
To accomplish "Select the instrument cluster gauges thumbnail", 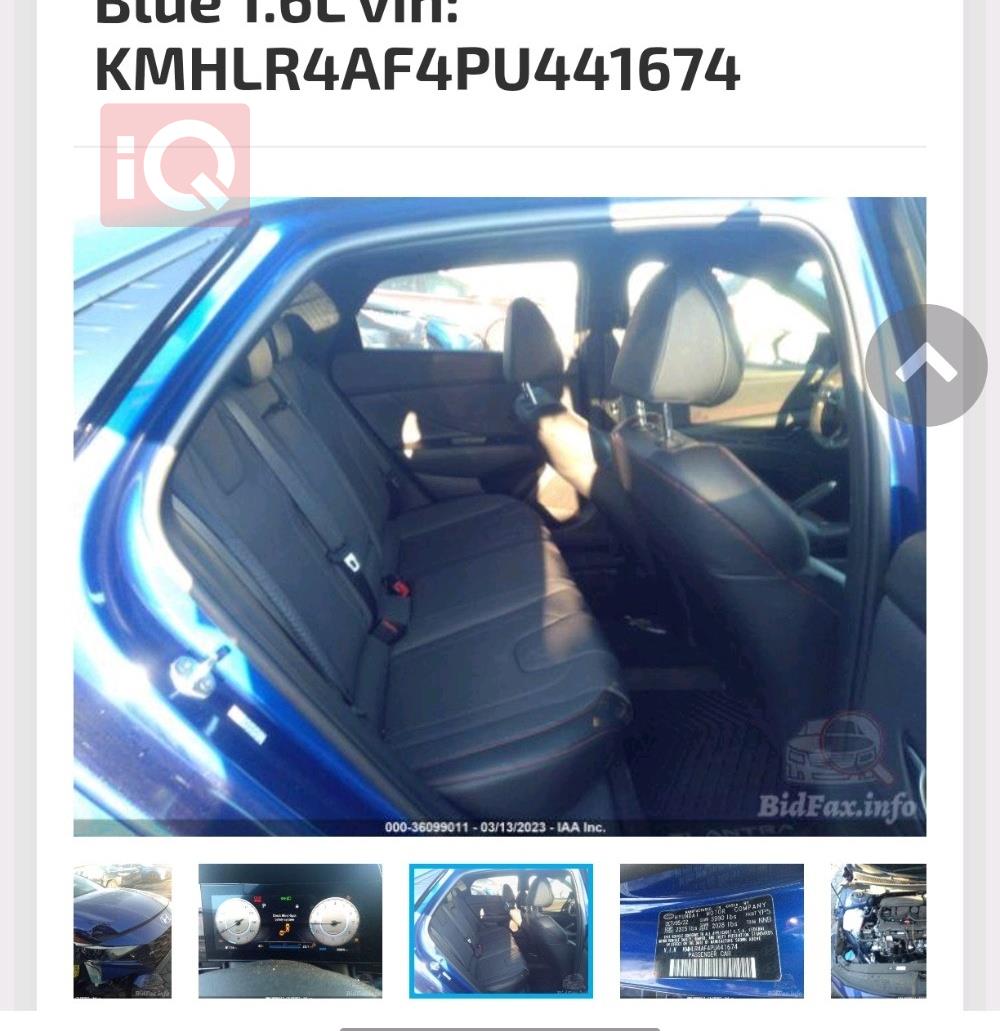I will click(290, 931).
